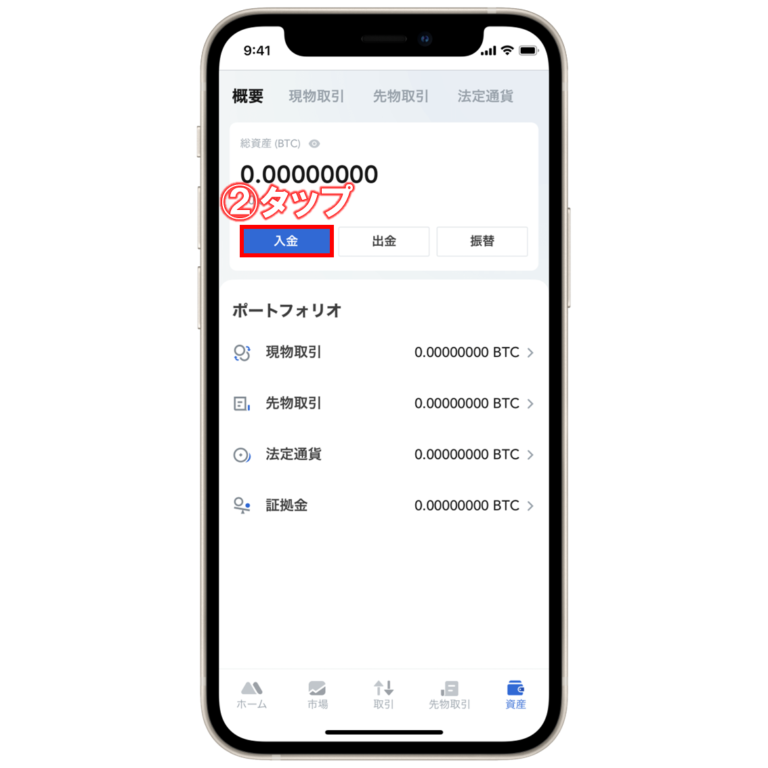
Task: Switch to the 現物取引 top tab
Action: [x=316, y=96]
